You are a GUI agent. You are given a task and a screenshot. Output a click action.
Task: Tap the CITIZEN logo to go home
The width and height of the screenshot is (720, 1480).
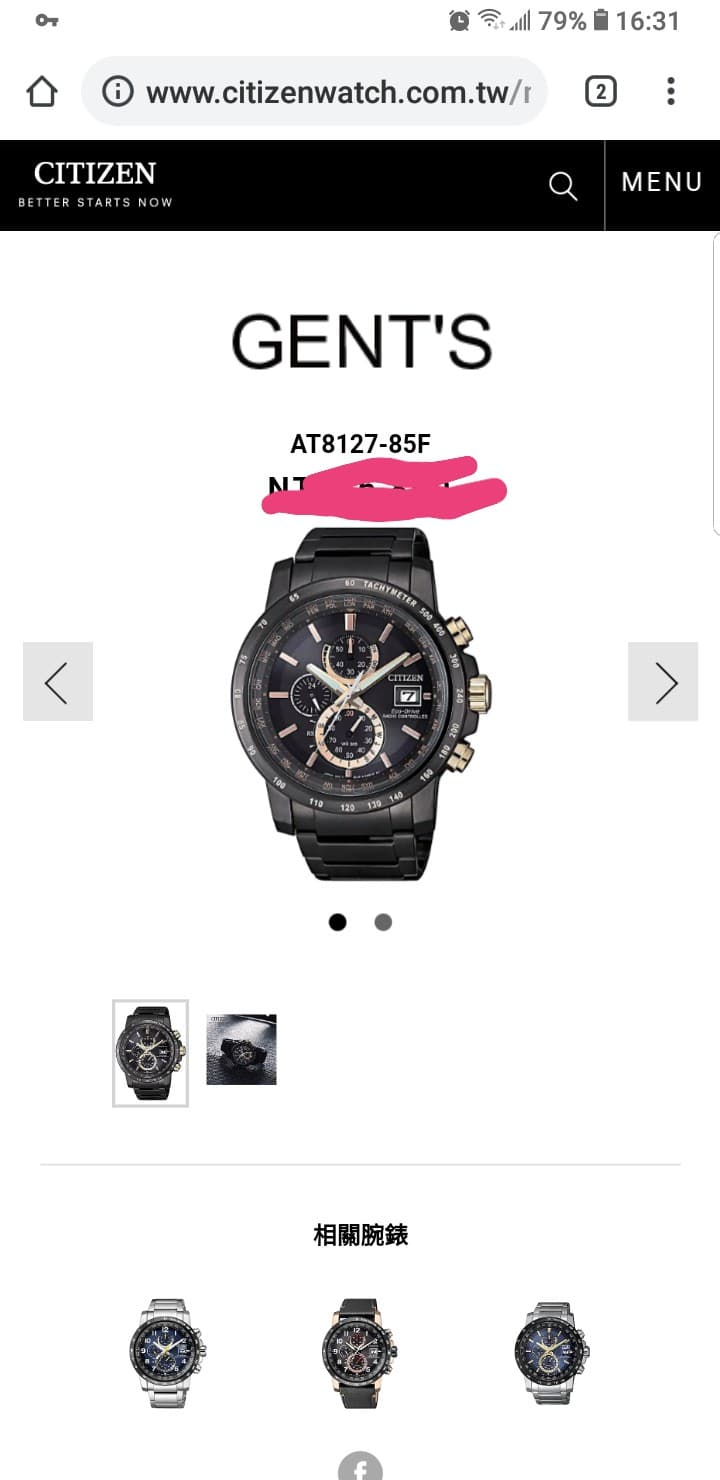[x=95, y=184]
